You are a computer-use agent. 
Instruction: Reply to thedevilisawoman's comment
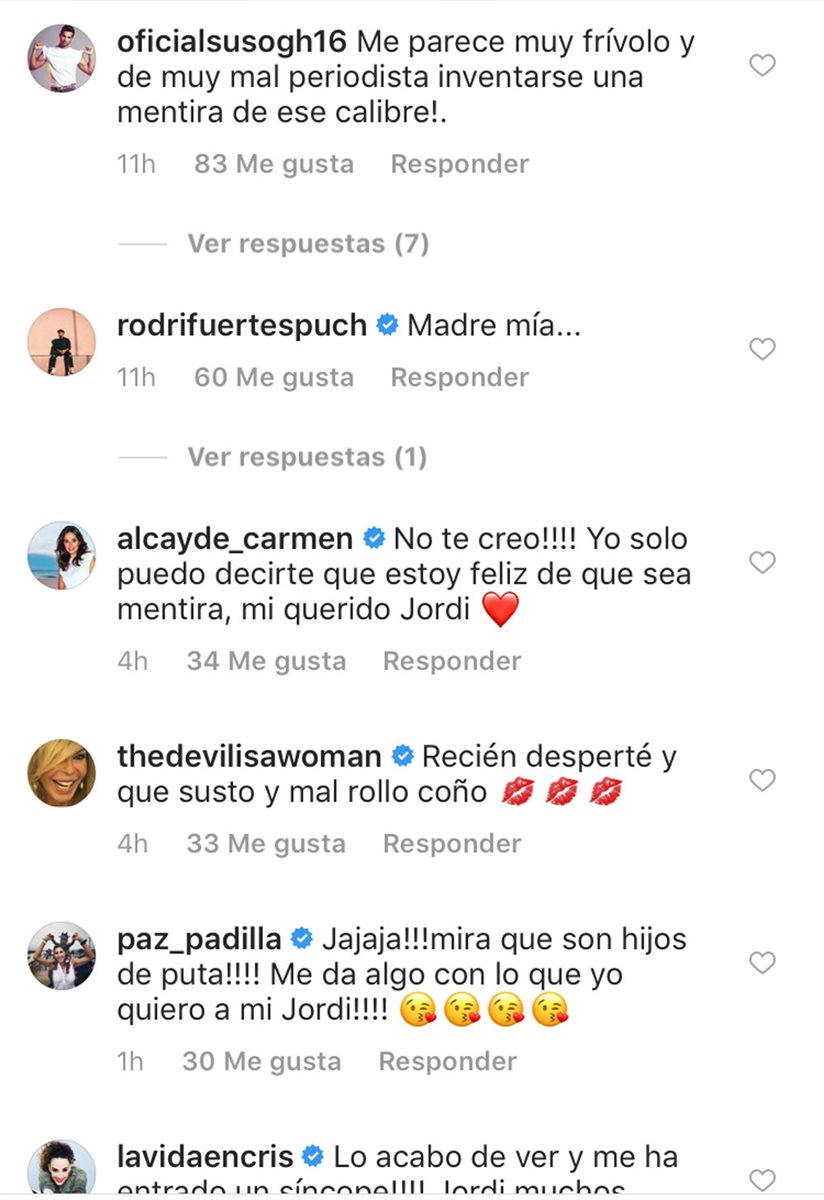click(452, 844)
